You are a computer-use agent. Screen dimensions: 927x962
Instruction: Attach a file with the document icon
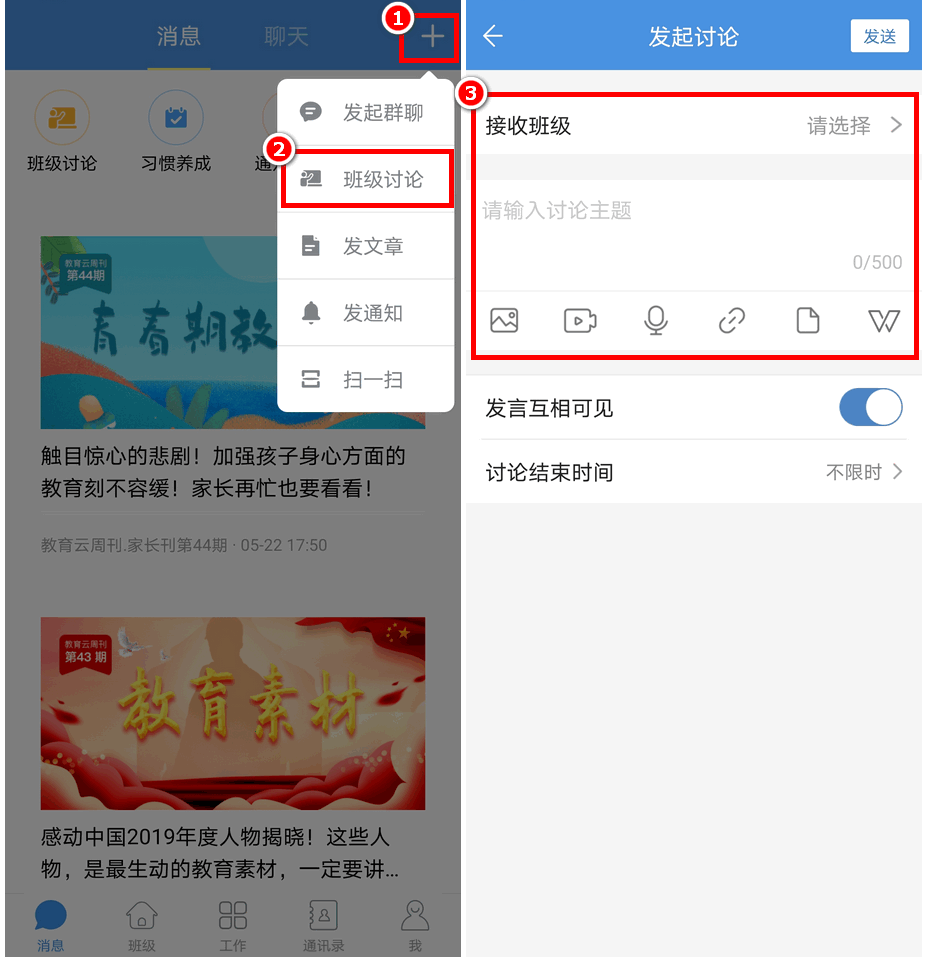pos(807,321)
